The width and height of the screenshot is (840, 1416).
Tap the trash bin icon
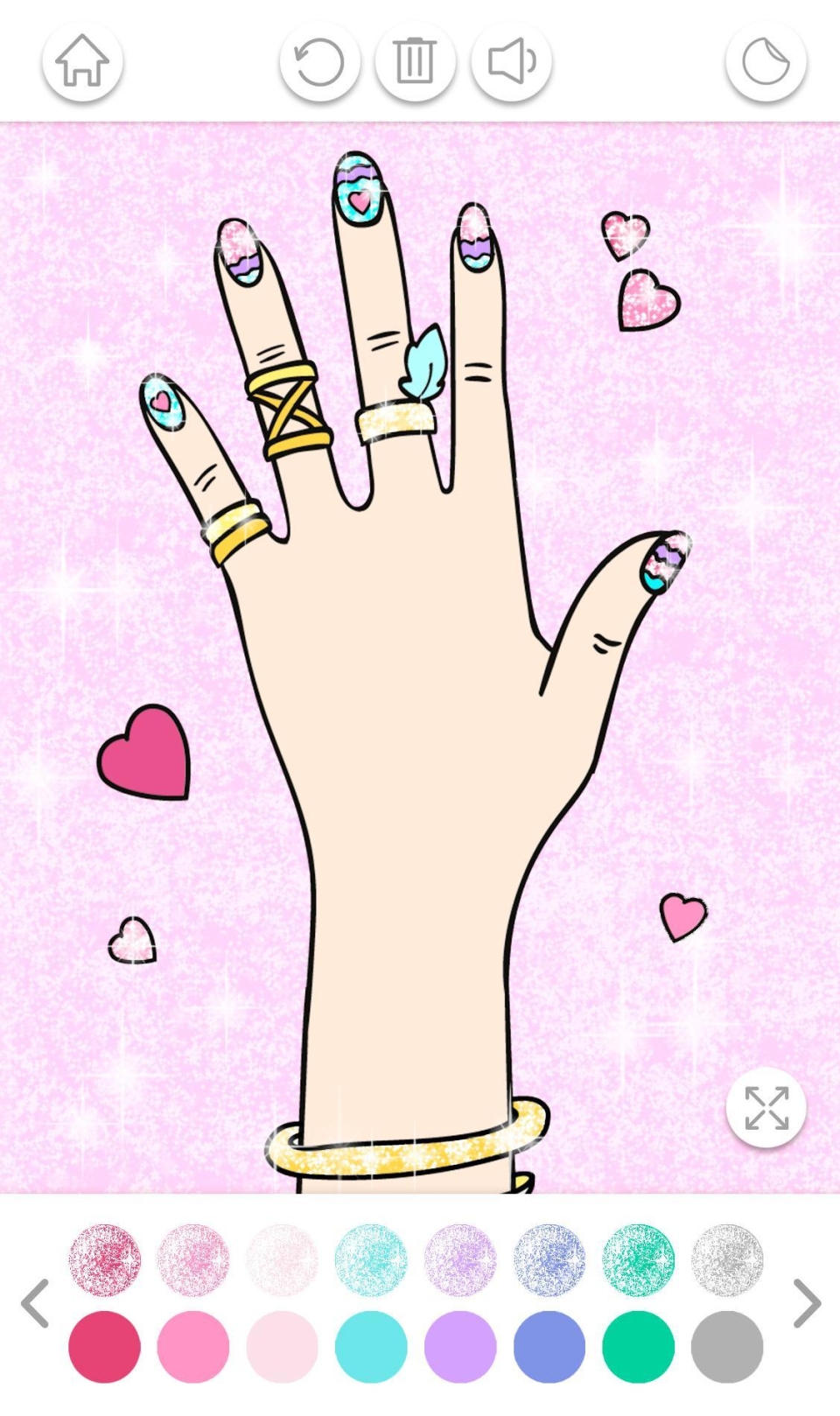pyautogui.click(x=415, y=62)
